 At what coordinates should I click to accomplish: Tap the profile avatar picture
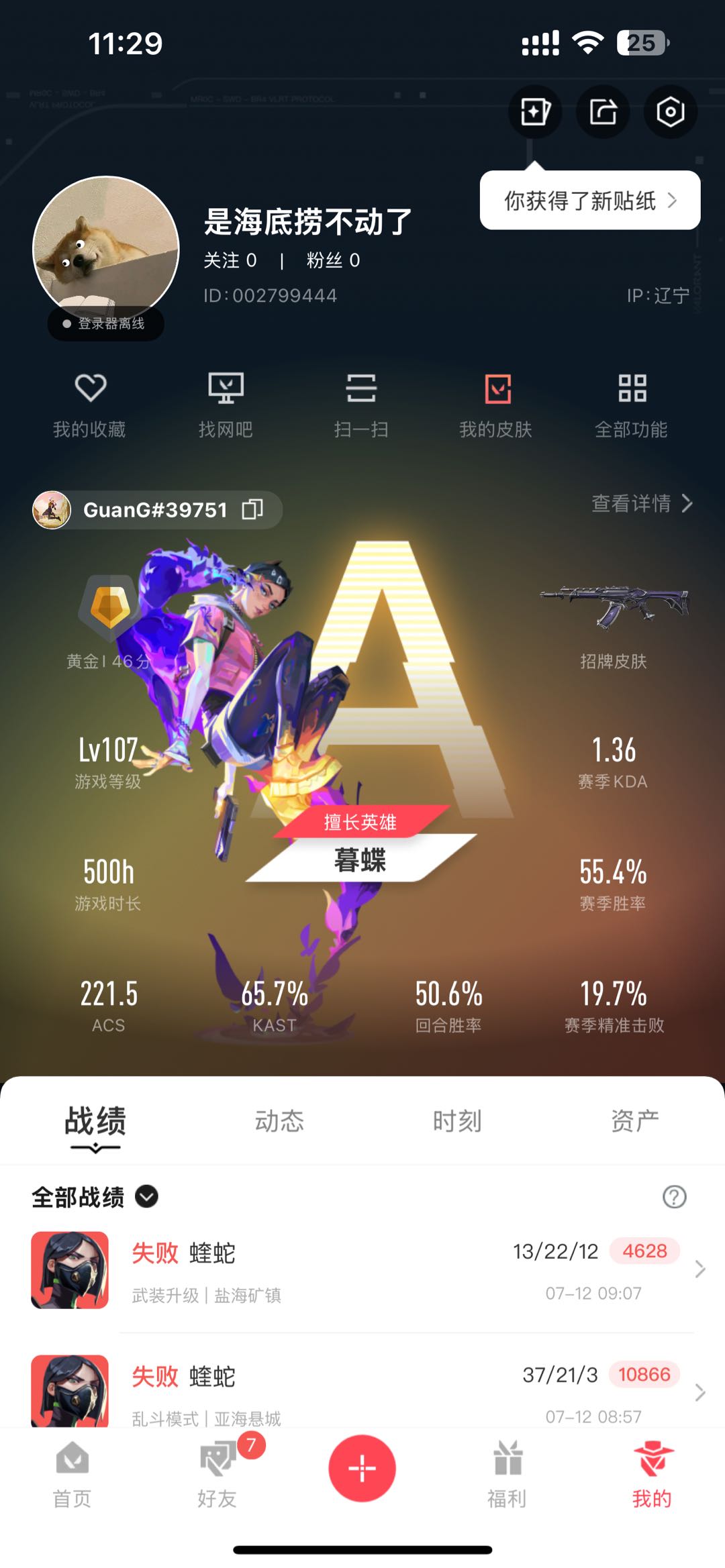click(106, 249)
